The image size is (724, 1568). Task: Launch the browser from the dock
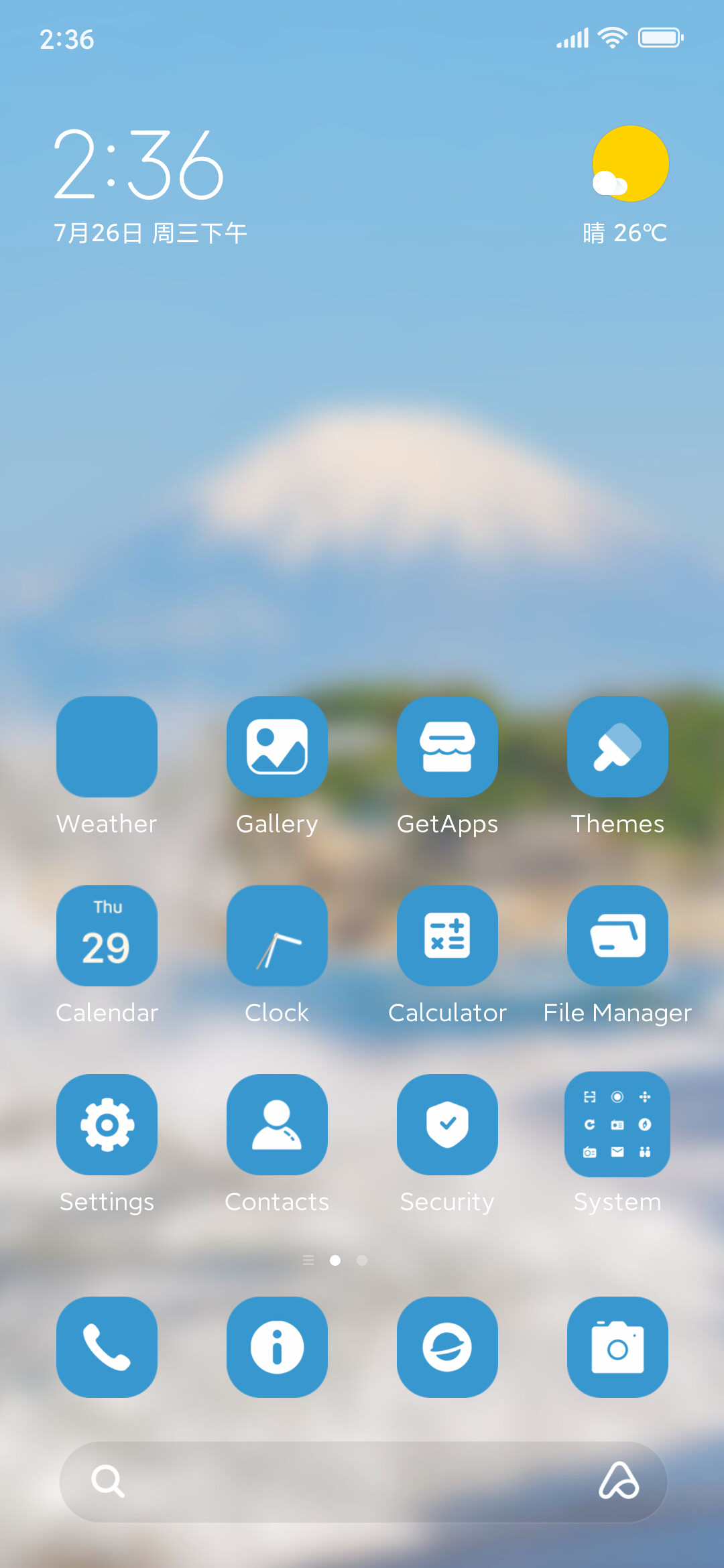click(447, 1347)
